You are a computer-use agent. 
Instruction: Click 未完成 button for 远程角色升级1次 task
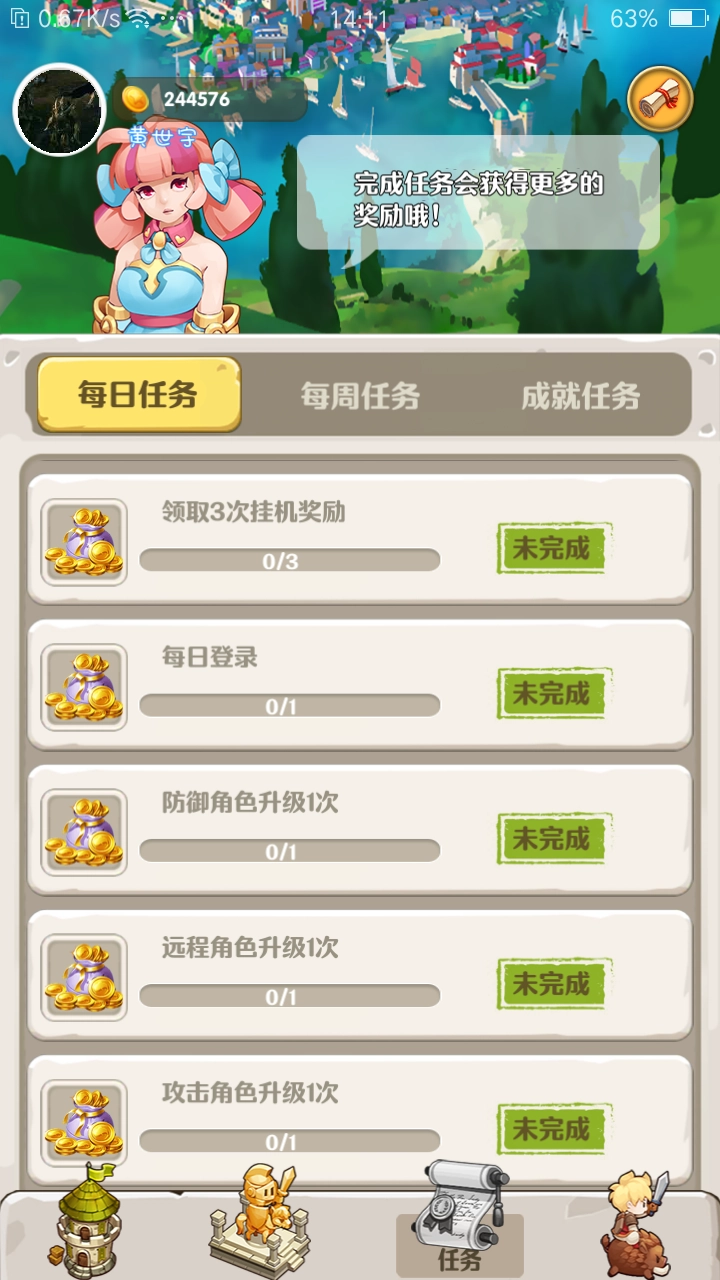point(551,983)
